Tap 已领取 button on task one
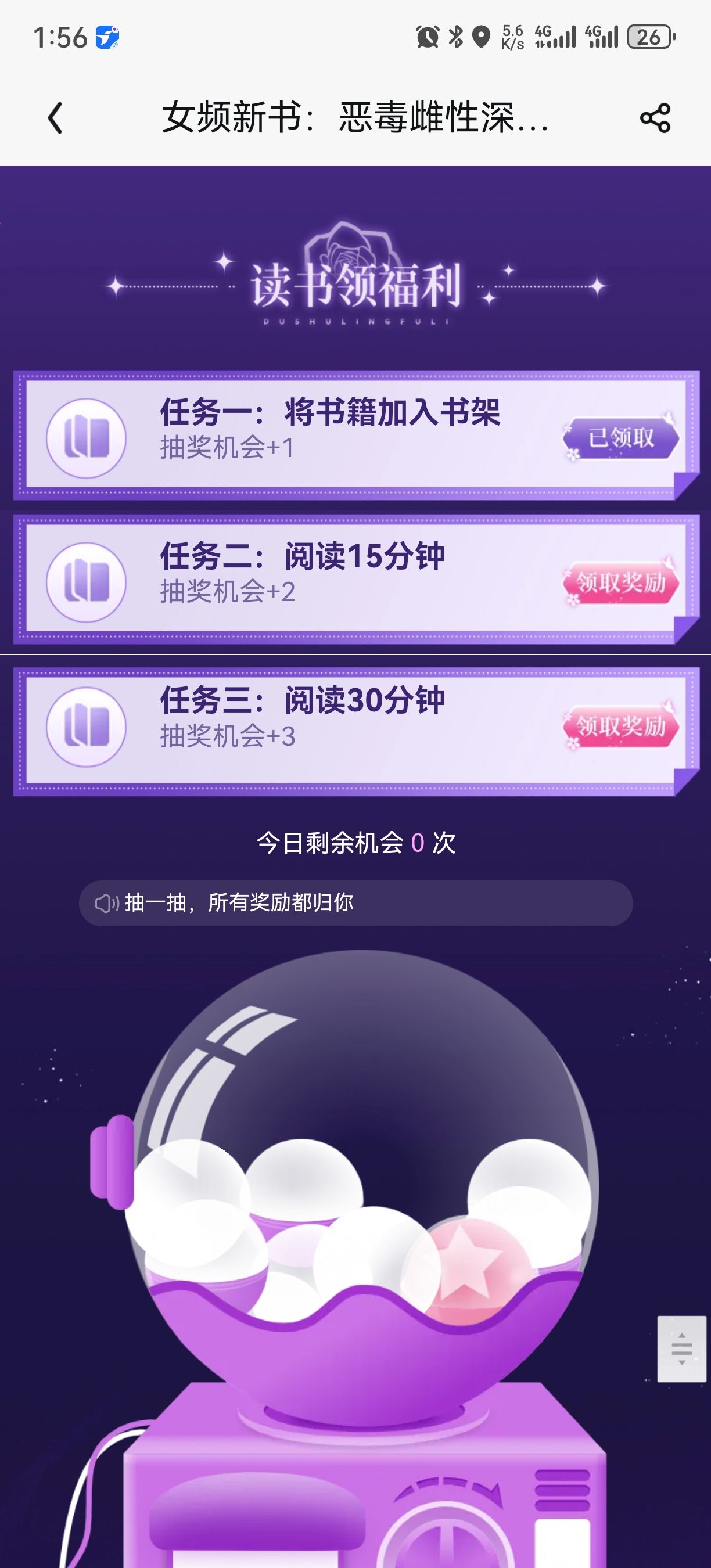711x1568 pixels. [620, 438]
